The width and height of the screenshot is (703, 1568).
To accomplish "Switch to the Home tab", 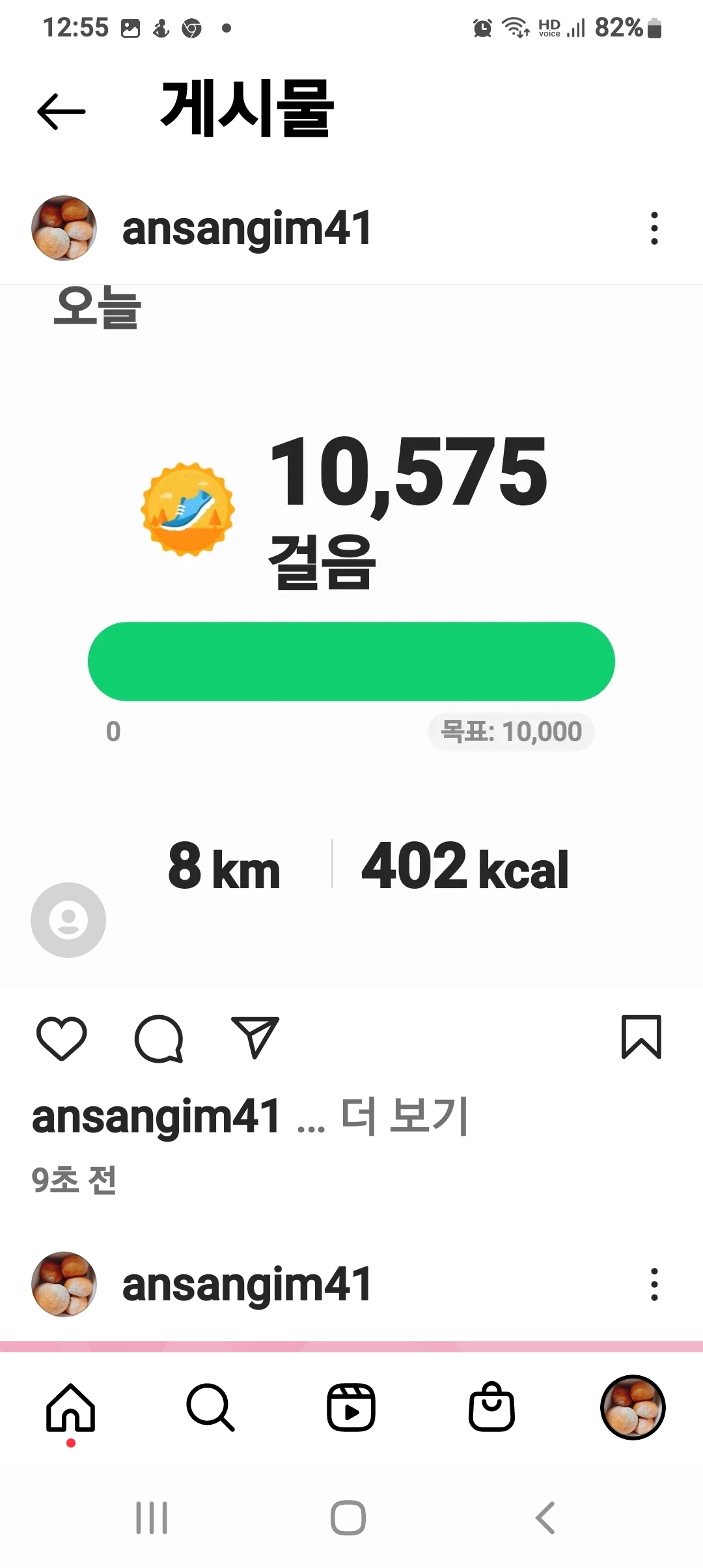I will (x=71, y=1408).
